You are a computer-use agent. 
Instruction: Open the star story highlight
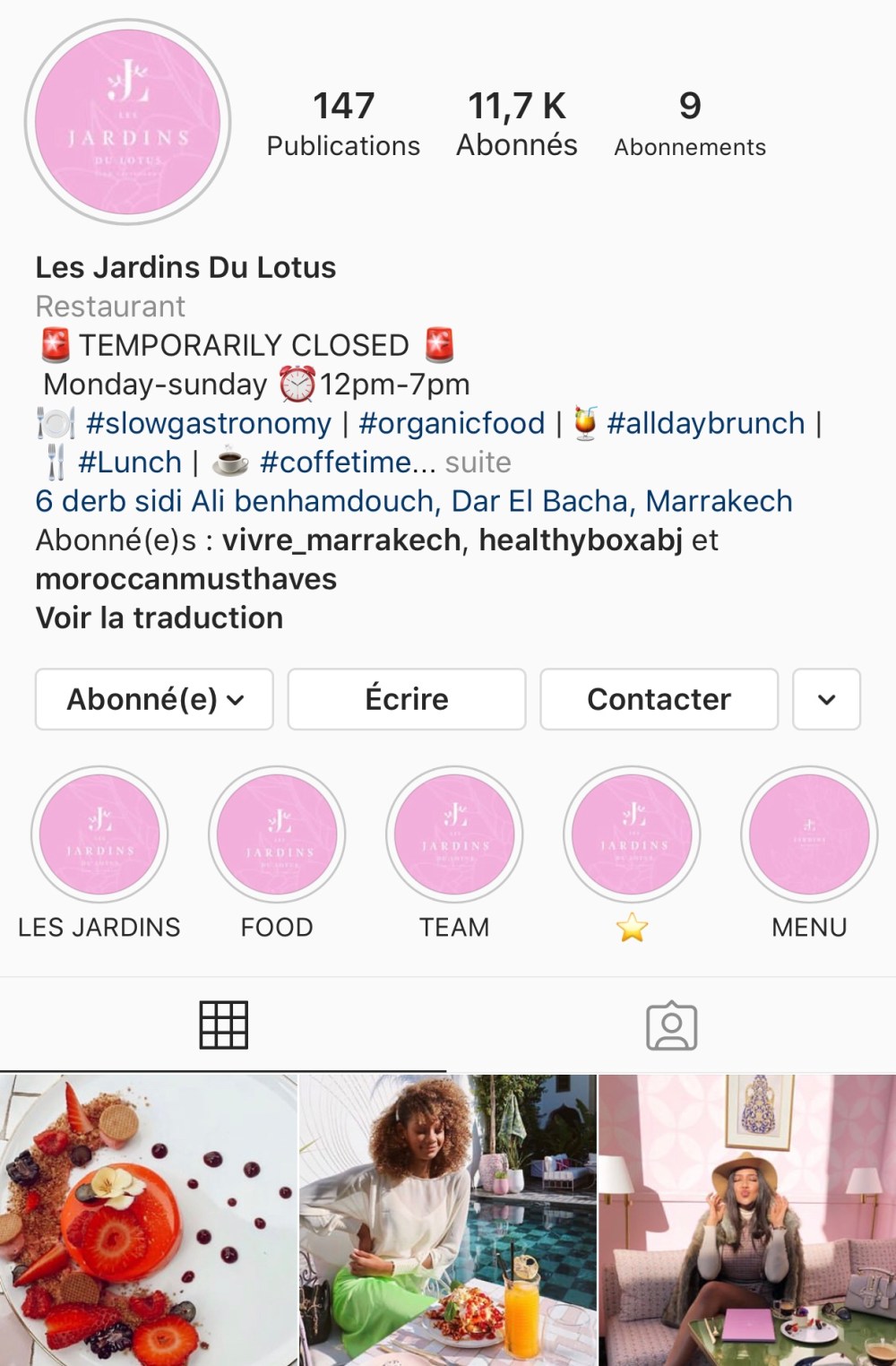click(x=632, y=834)
